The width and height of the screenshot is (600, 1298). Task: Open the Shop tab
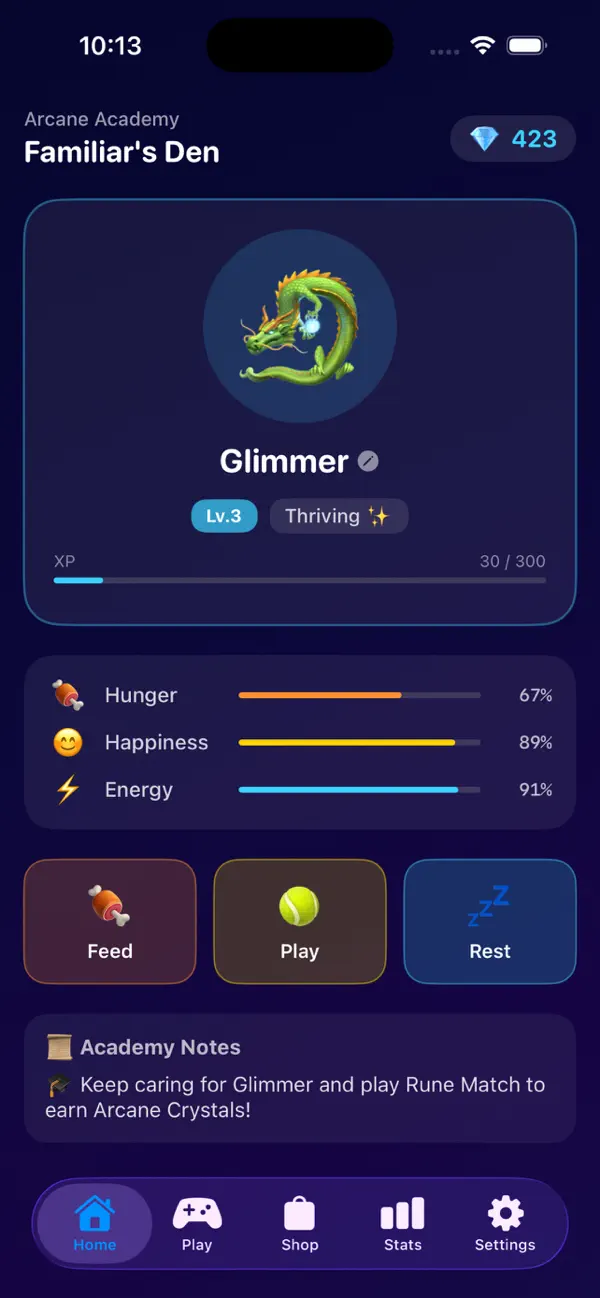click(x=300, y=1224)
